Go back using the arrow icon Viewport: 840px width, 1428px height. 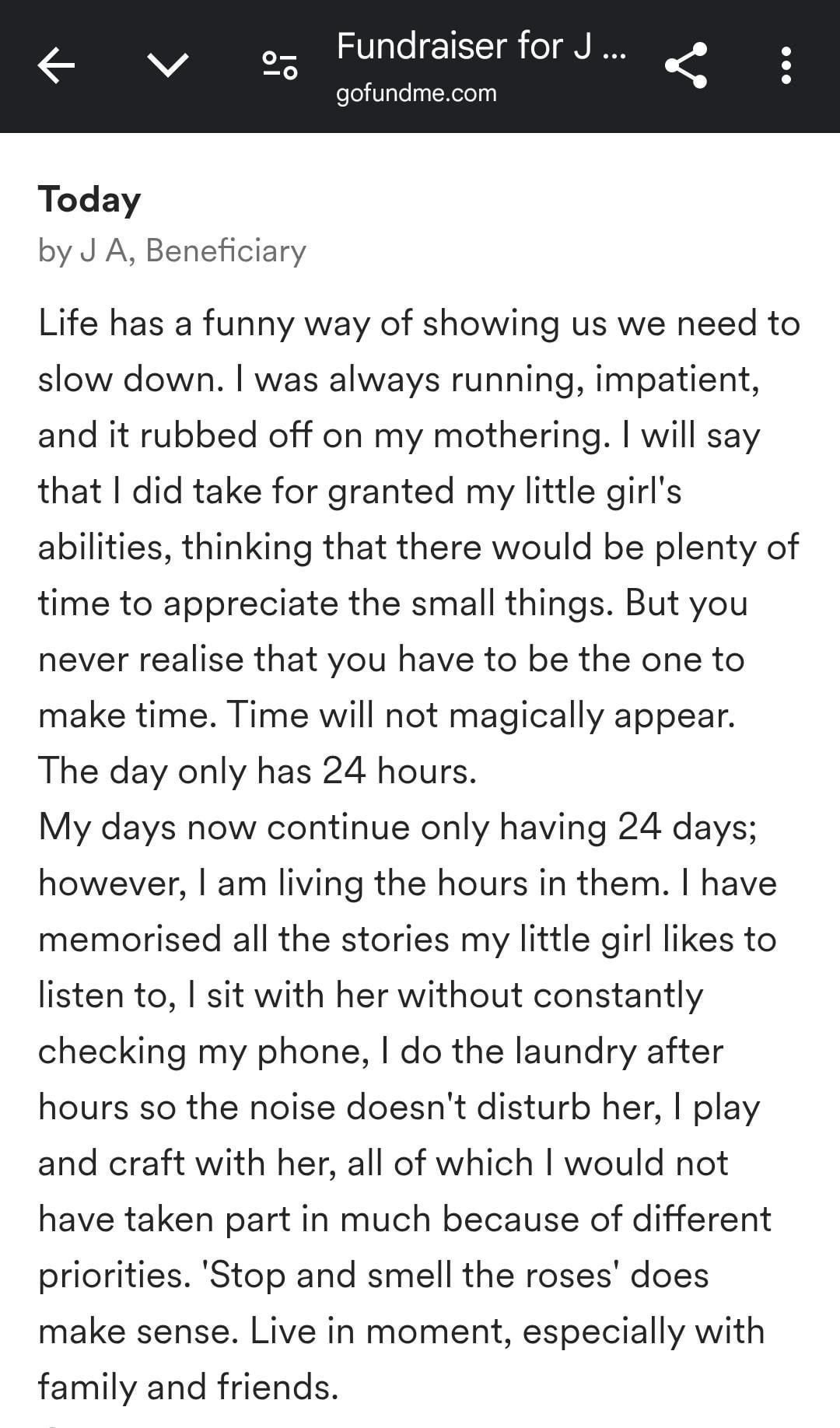point(56,65)
